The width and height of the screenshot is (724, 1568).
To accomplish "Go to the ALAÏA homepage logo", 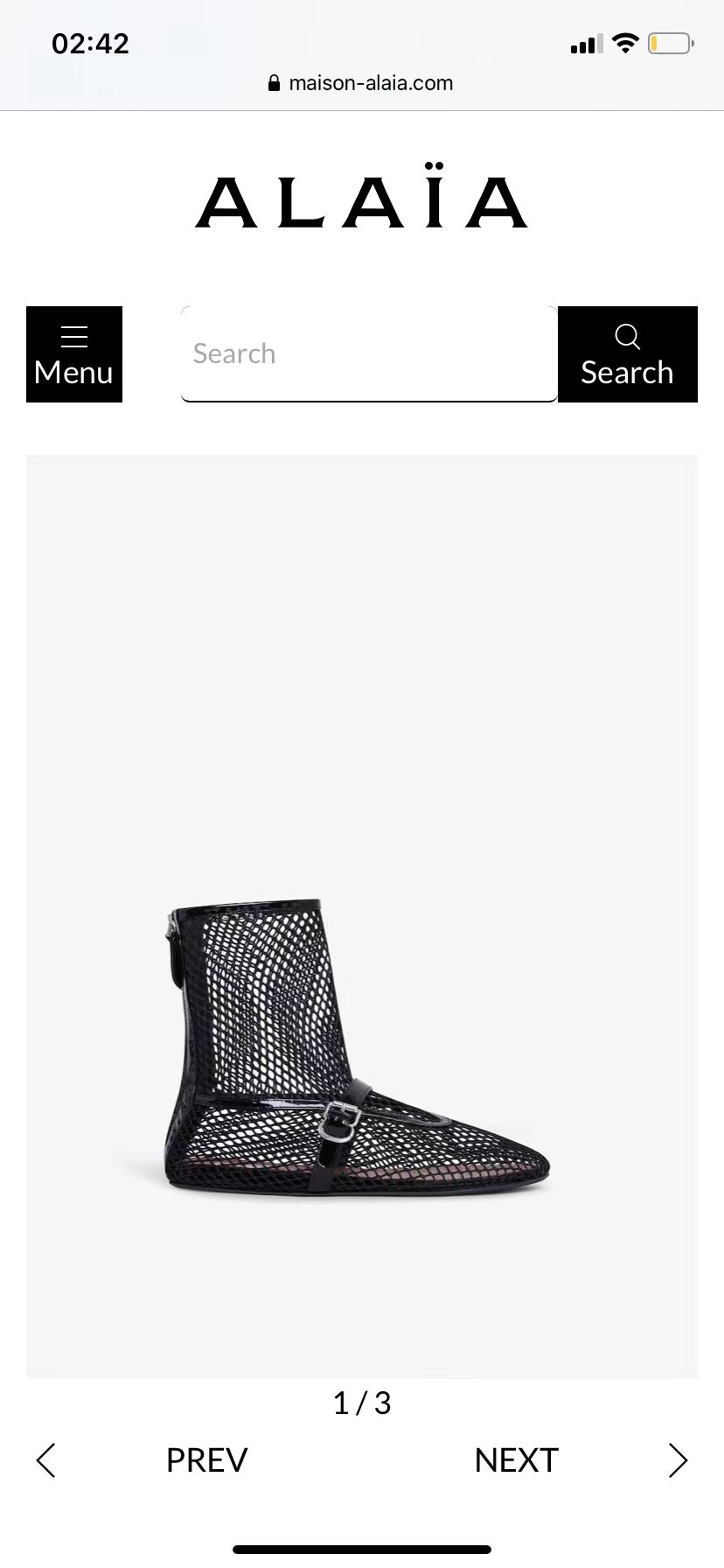I will pyautogui.click(x=361, y=200).
